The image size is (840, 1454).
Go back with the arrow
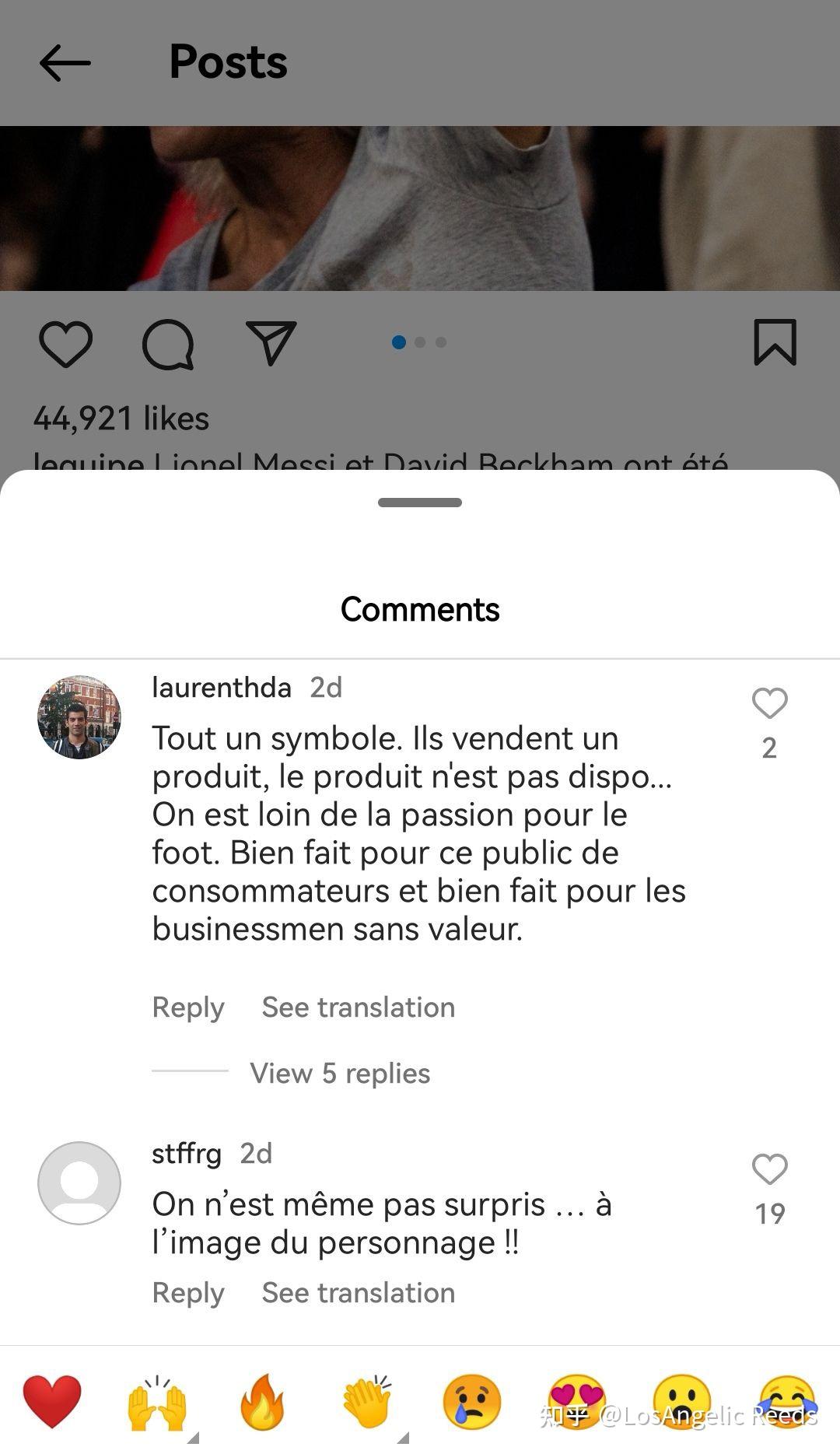pyautogui.click(x=65, y=63)
